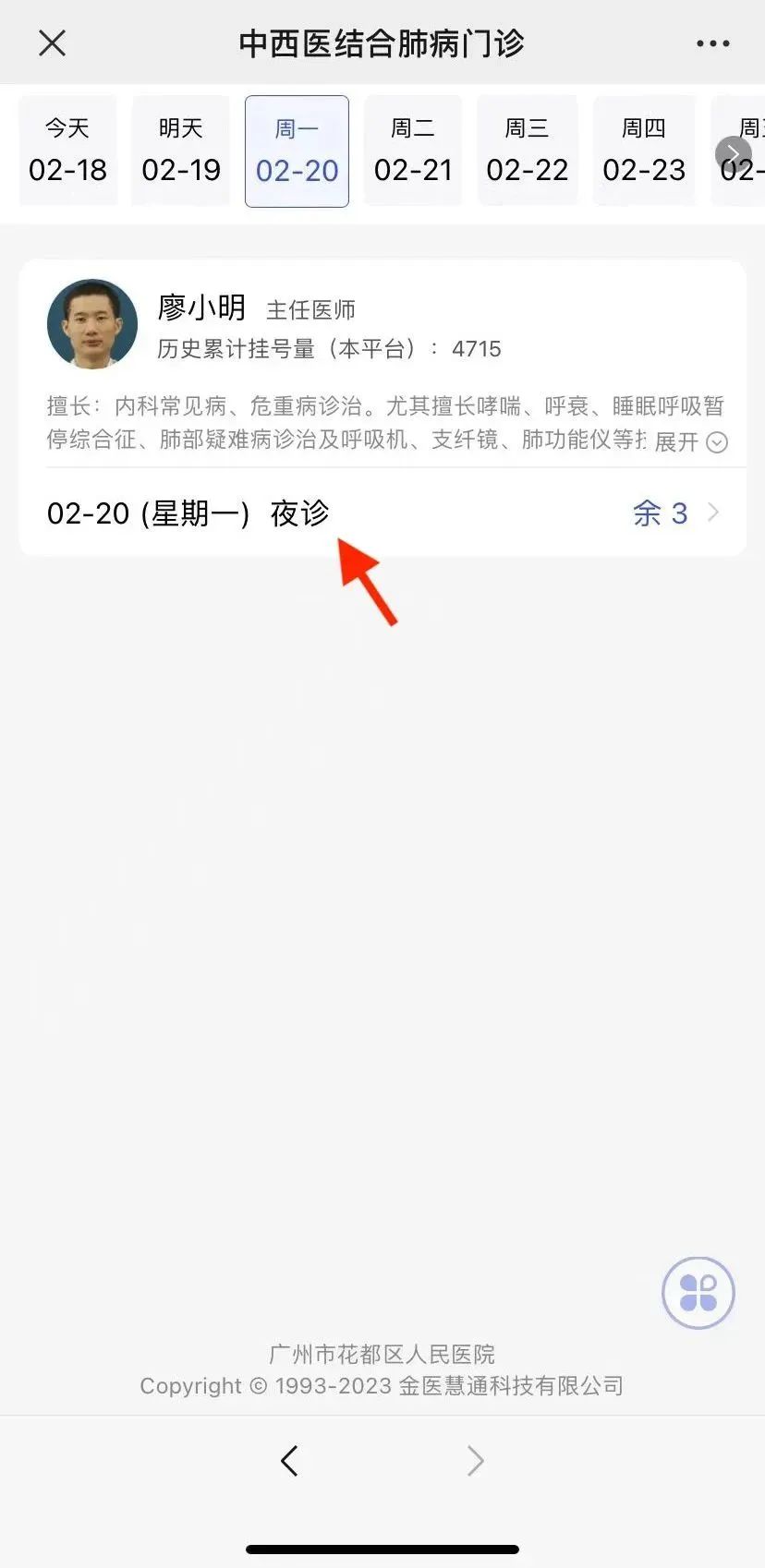Select the 明天 02-19 date option
765x1568 pixels.
(x=181, y=151)
